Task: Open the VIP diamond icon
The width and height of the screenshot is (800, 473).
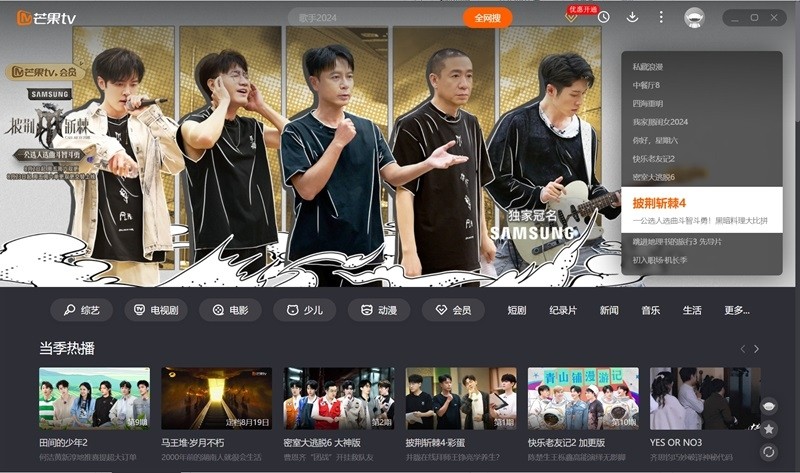Action: (571, 17)
